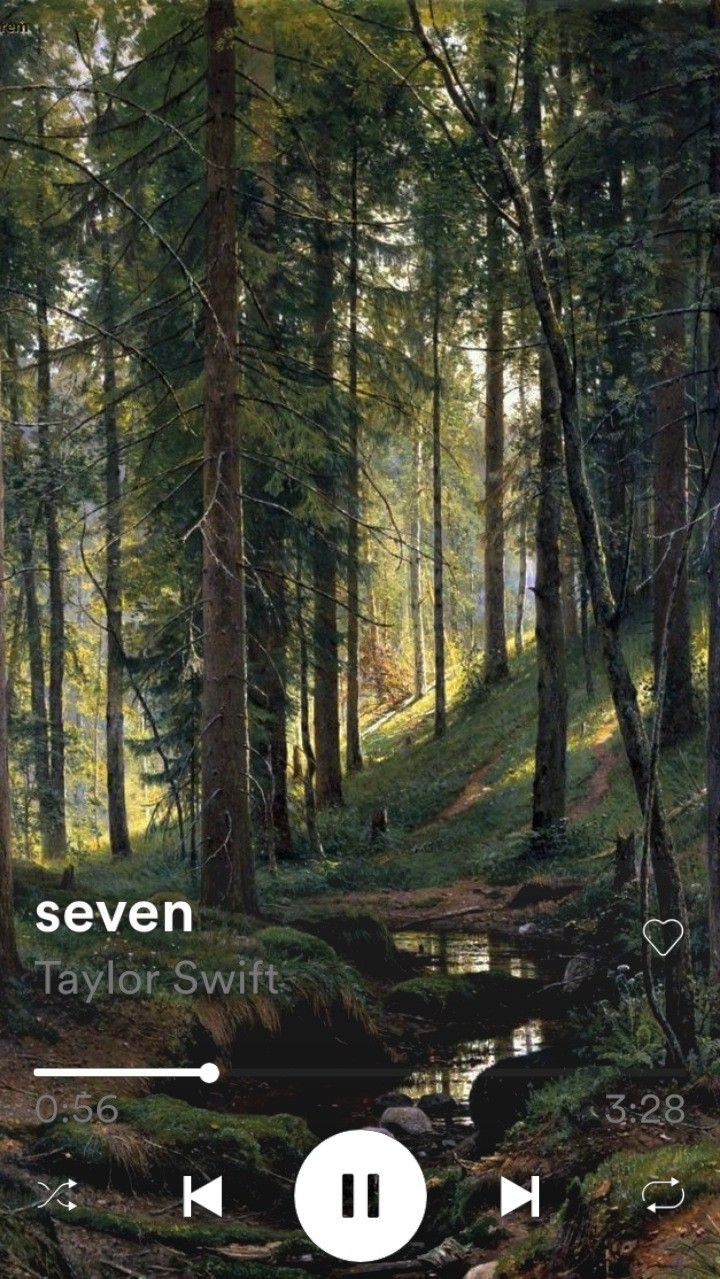The image size is (720, 1279).
Task: Go back to the previous track
Action: point(202,1196)
